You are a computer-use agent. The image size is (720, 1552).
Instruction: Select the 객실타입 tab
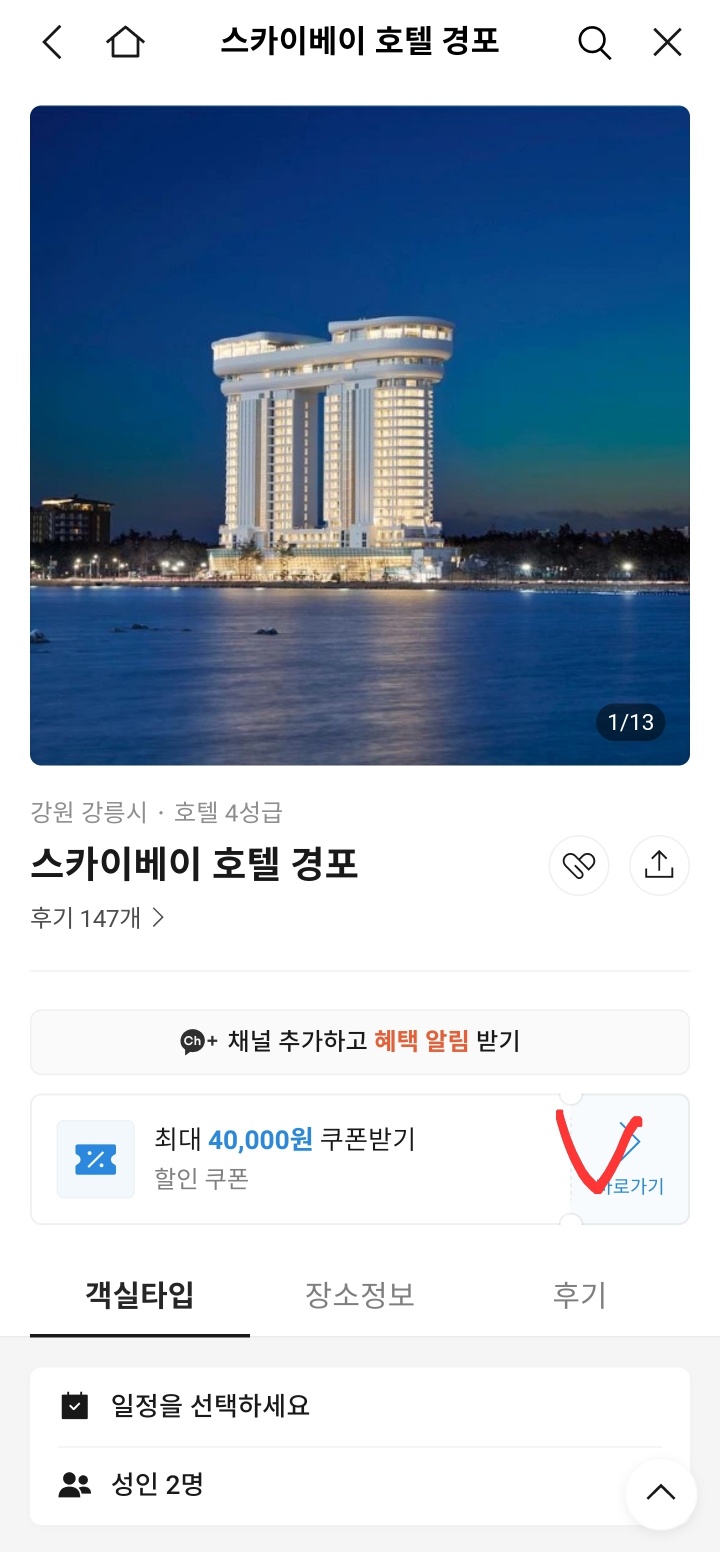[140, 1295]
